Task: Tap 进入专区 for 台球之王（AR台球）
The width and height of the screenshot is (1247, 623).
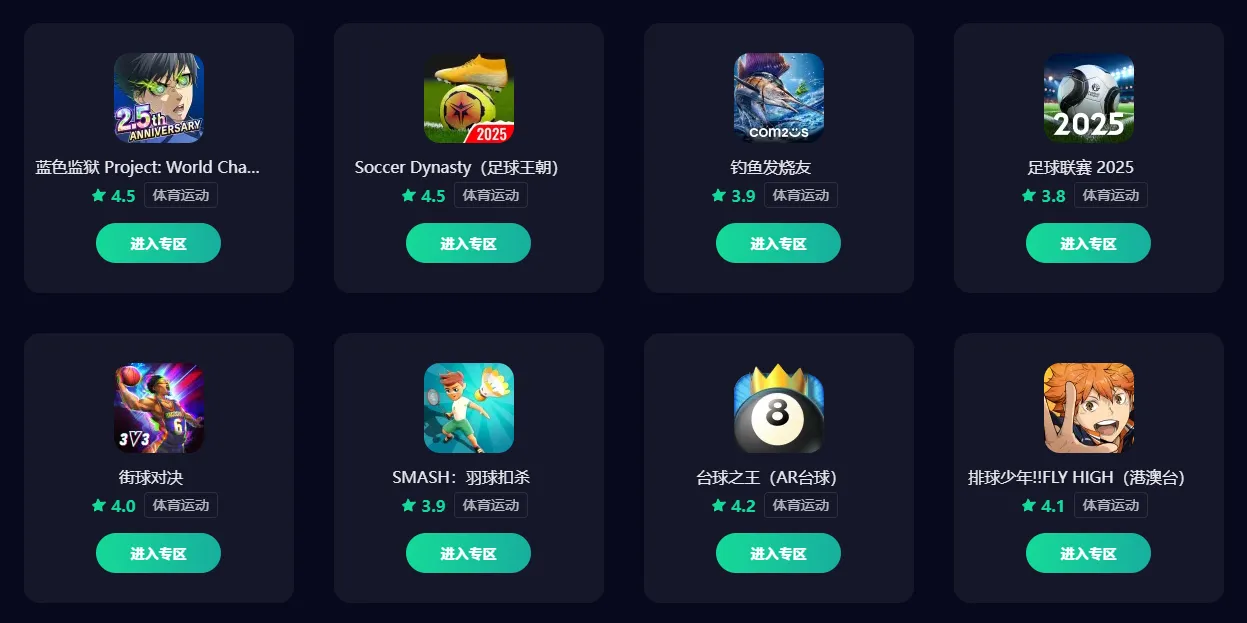Action: tap(778, 553)
